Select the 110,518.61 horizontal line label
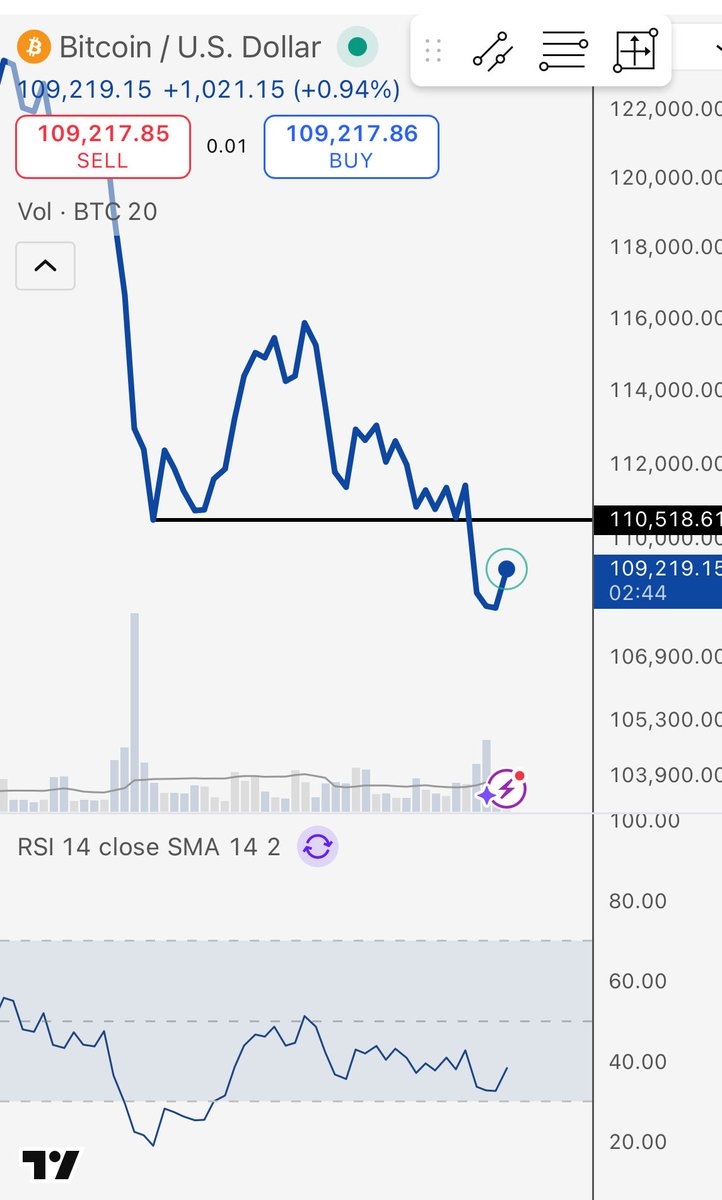This screenshot has height=1200, width=722. click(x=656, y=519)
